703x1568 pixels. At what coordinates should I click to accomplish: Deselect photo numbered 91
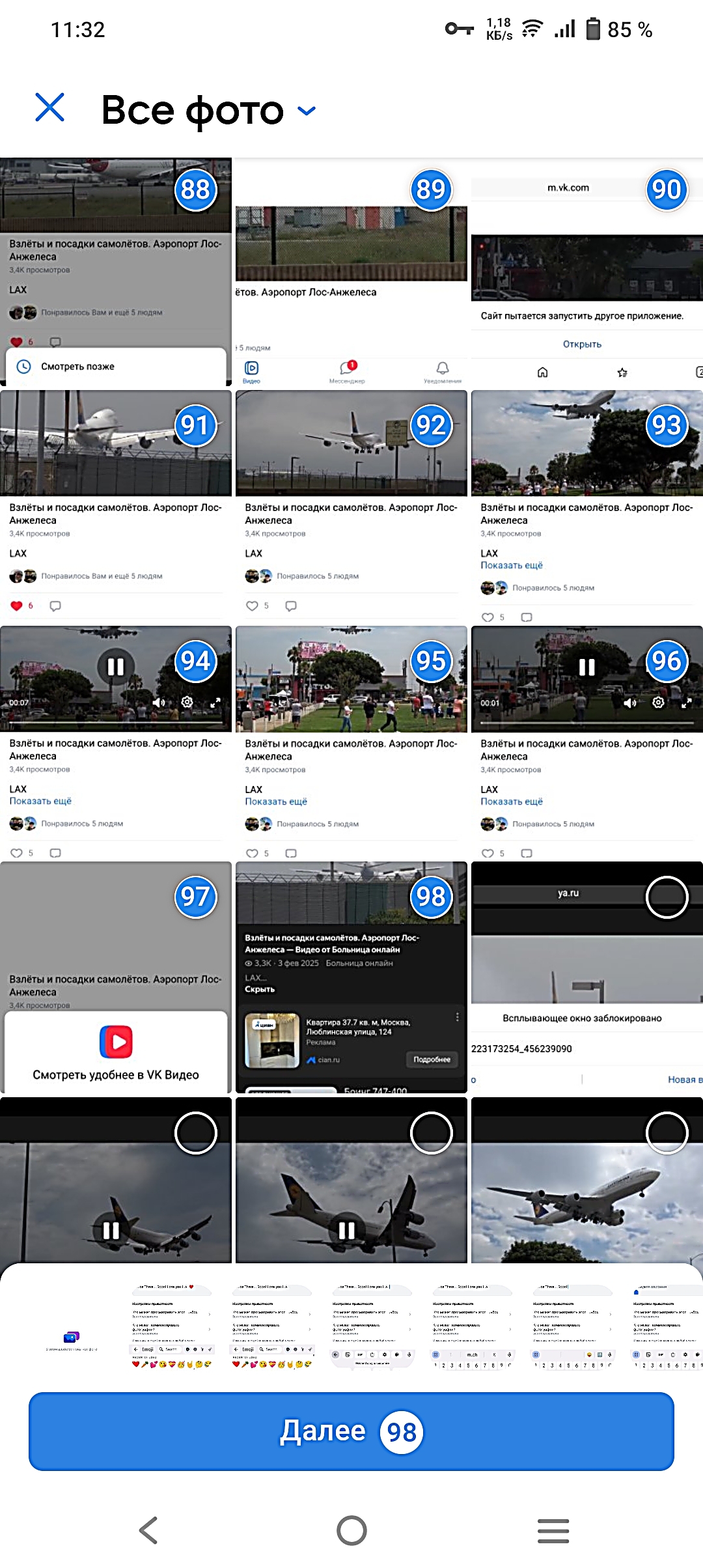click(195, 426)
